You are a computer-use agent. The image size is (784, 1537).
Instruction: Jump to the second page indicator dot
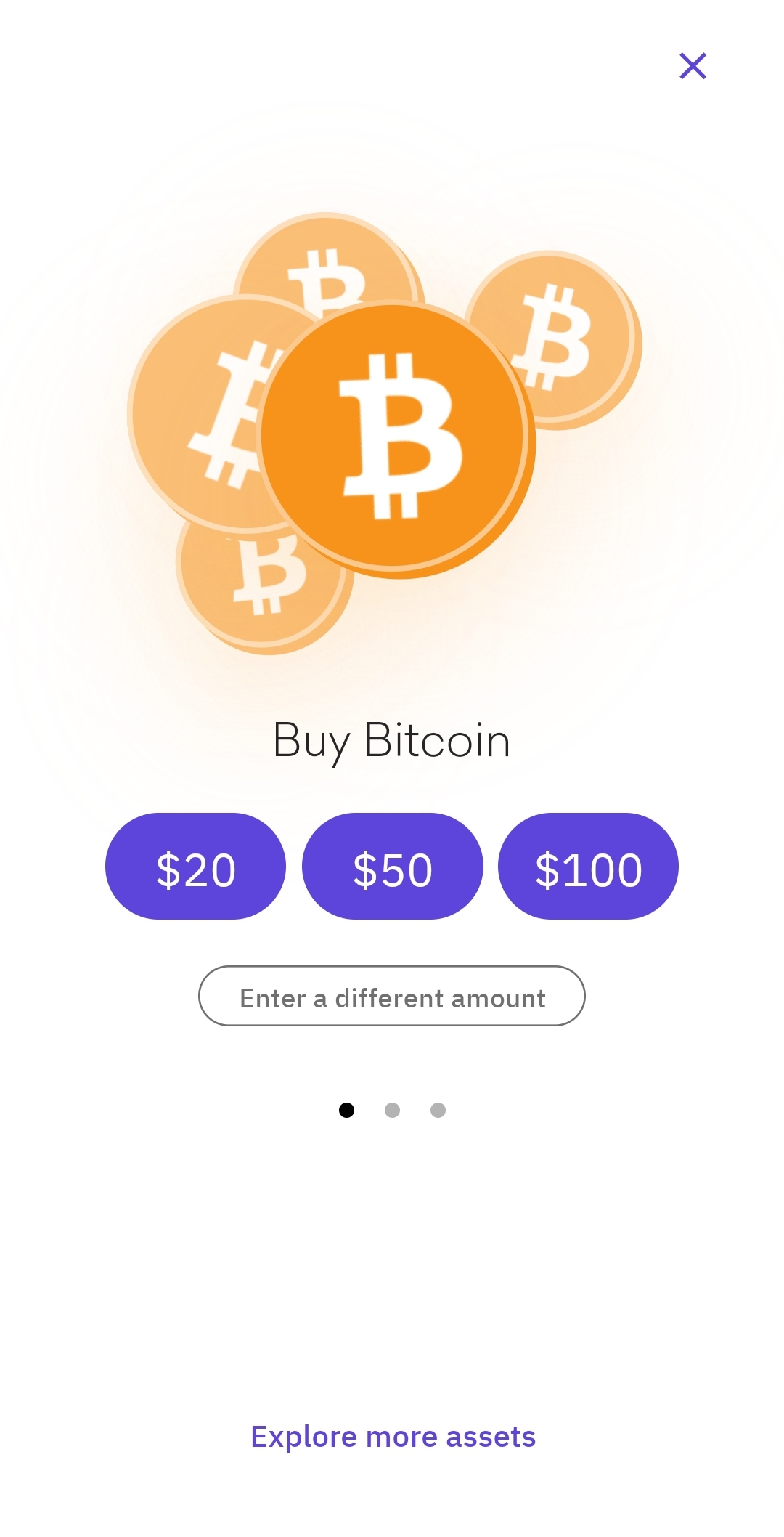click(x=392, y=1110)
